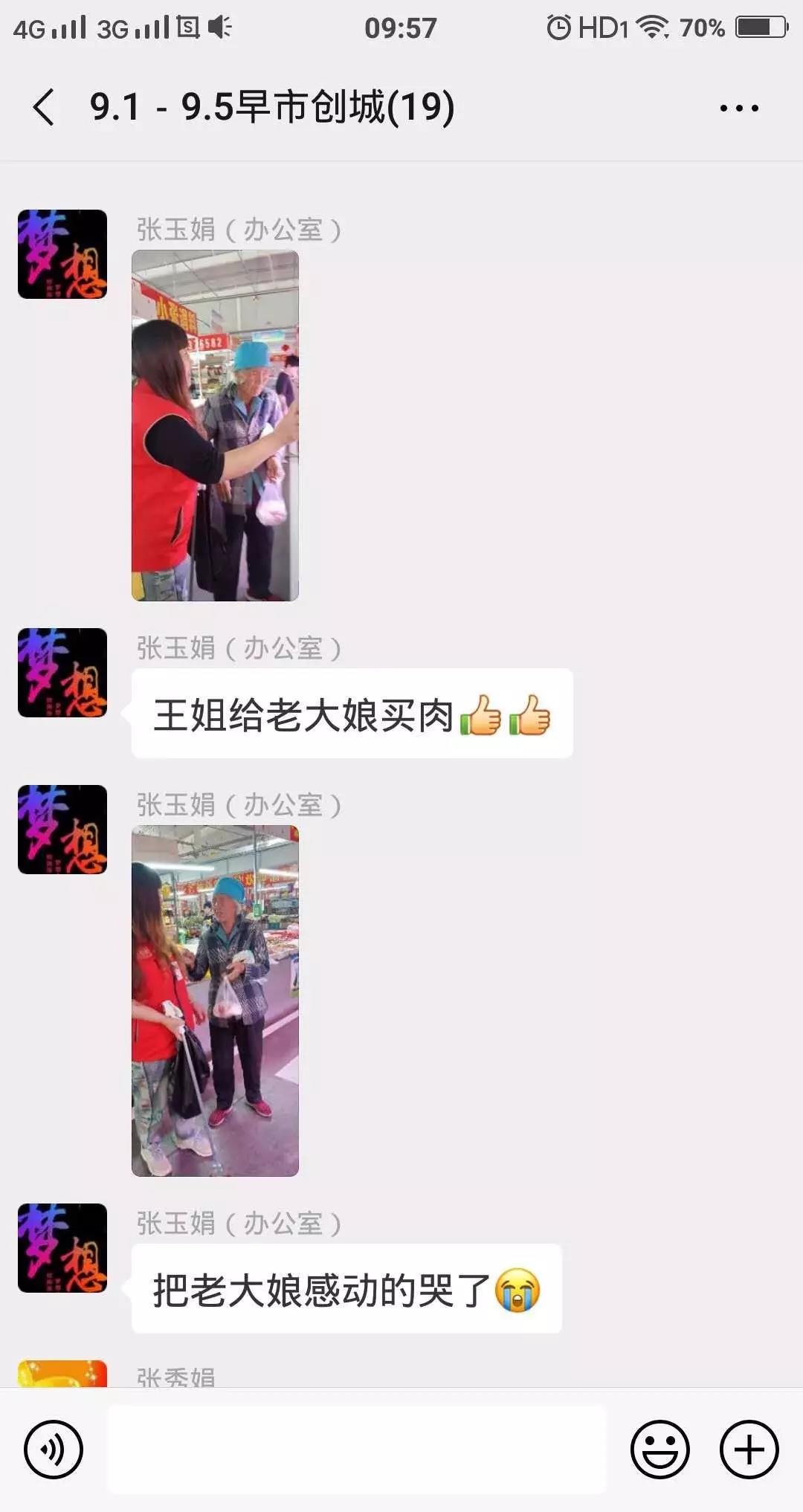View the first market photo above 王姐给老大娘买肉
The width and height of the screenshot is (803, 1512).
(215, 425)
